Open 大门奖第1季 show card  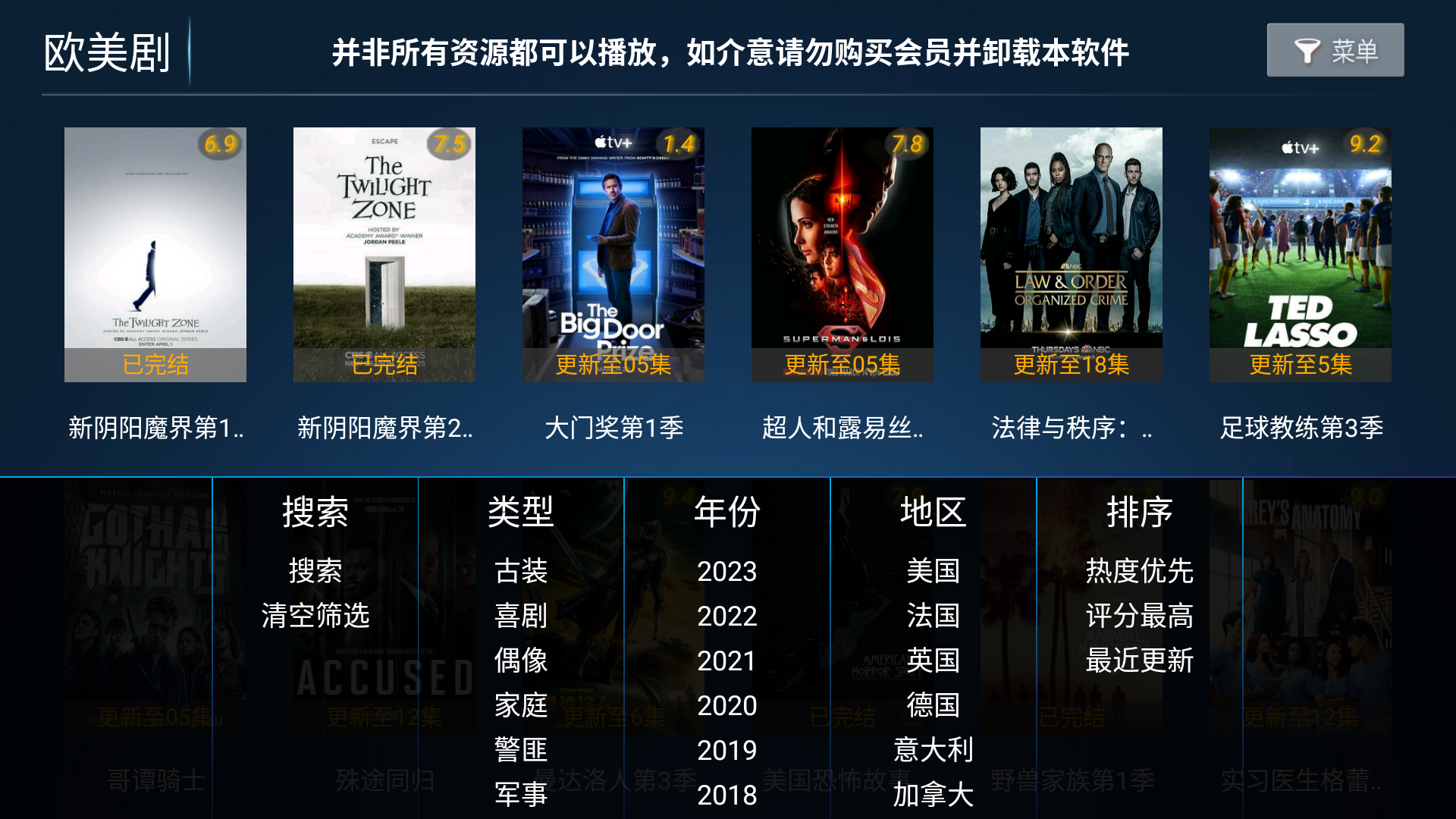pos(613,254)
